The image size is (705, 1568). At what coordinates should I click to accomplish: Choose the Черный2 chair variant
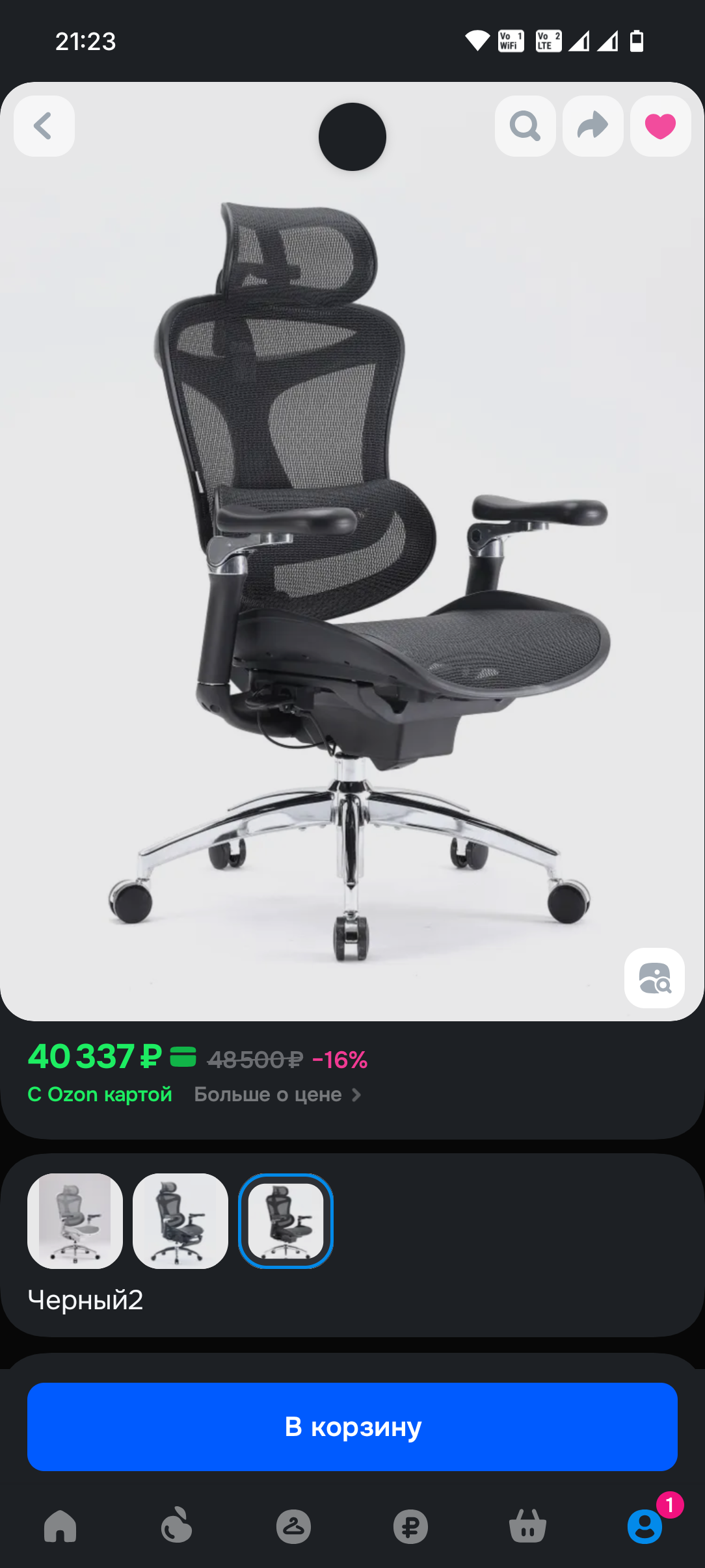(x=286, y=1221)
